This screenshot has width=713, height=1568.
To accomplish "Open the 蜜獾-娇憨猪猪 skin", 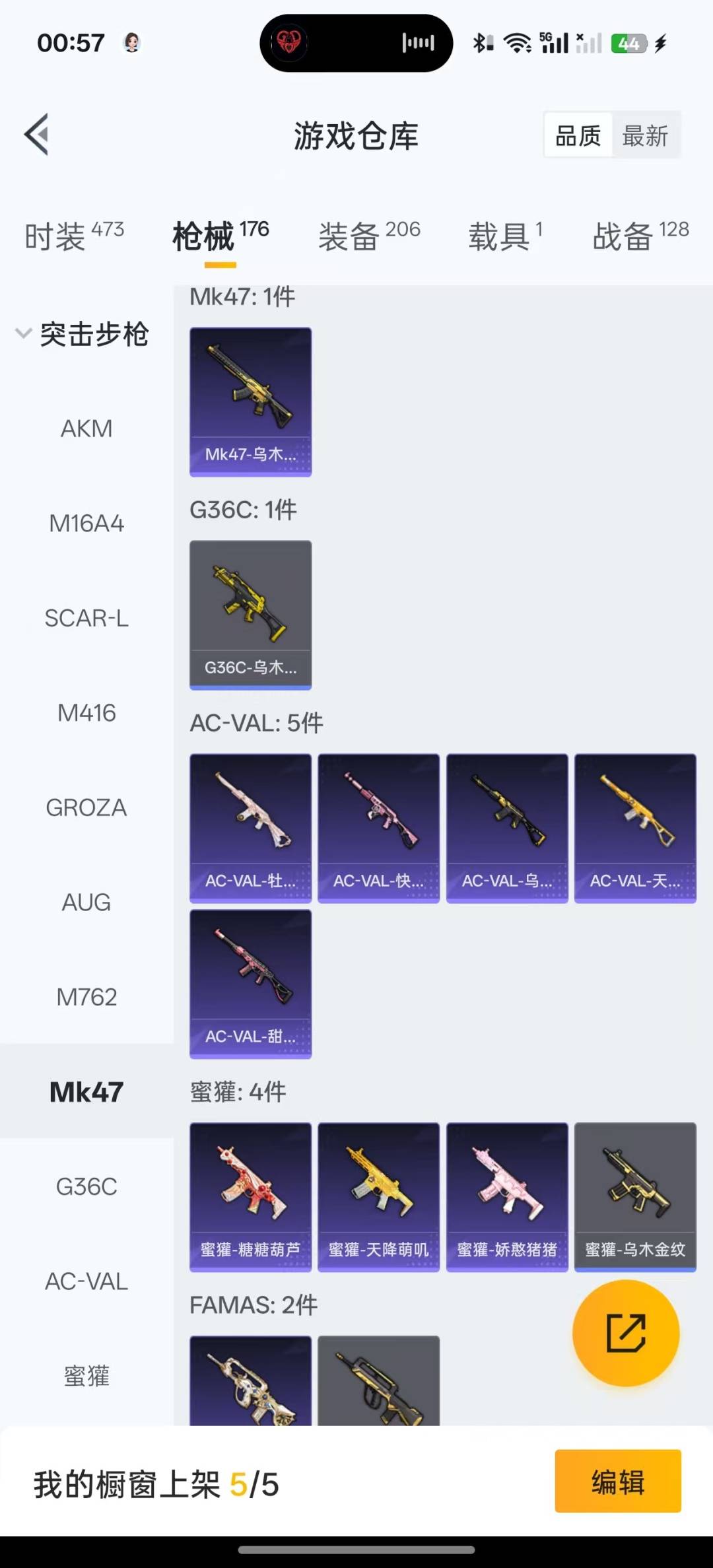I will [507, 1197].
